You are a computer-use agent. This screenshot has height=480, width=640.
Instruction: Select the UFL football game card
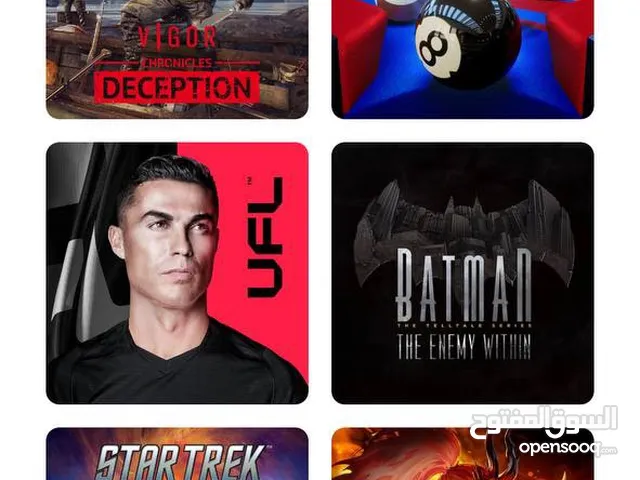pos(177,273)
